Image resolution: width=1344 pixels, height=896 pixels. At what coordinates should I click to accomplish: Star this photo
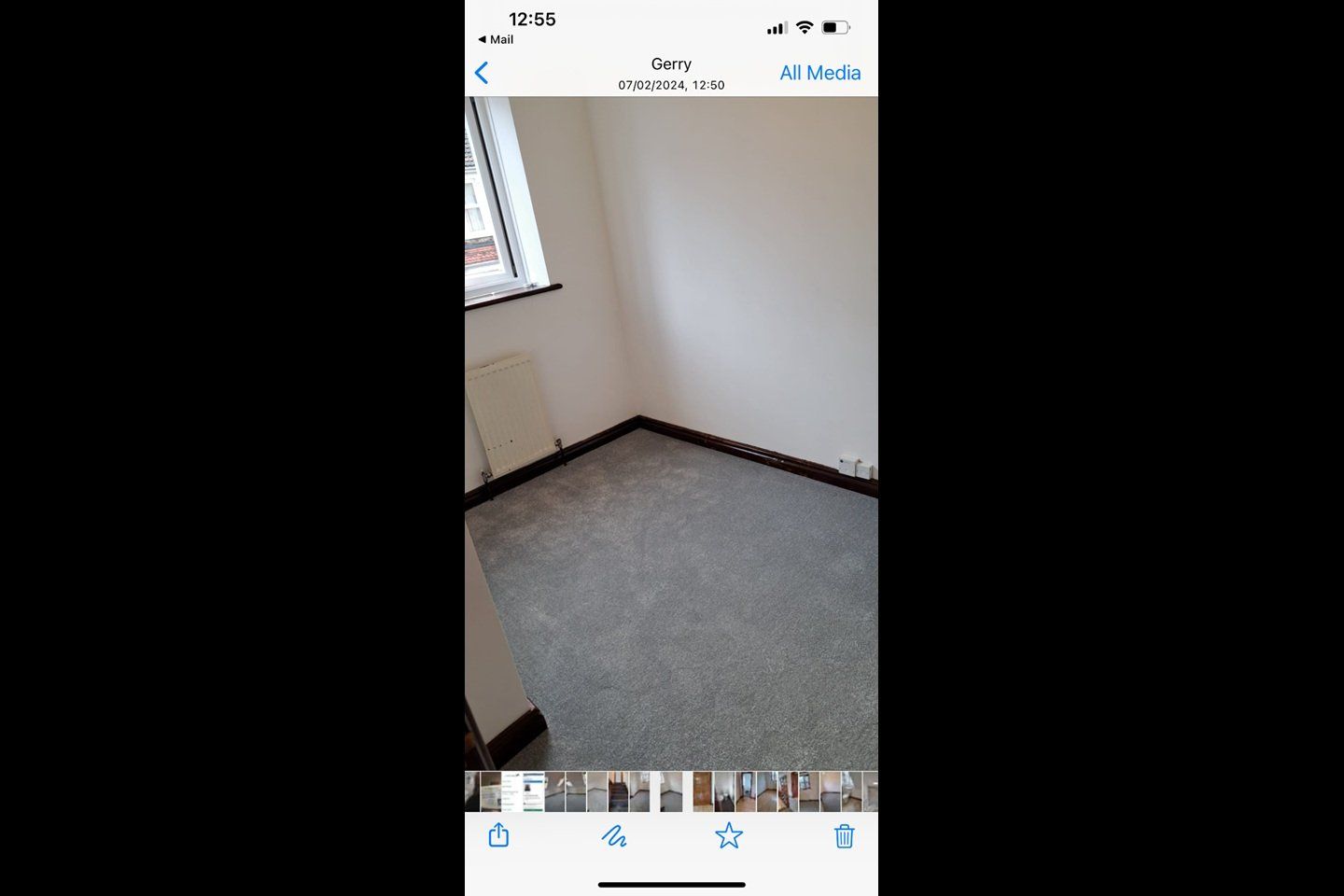click(728, 835)
